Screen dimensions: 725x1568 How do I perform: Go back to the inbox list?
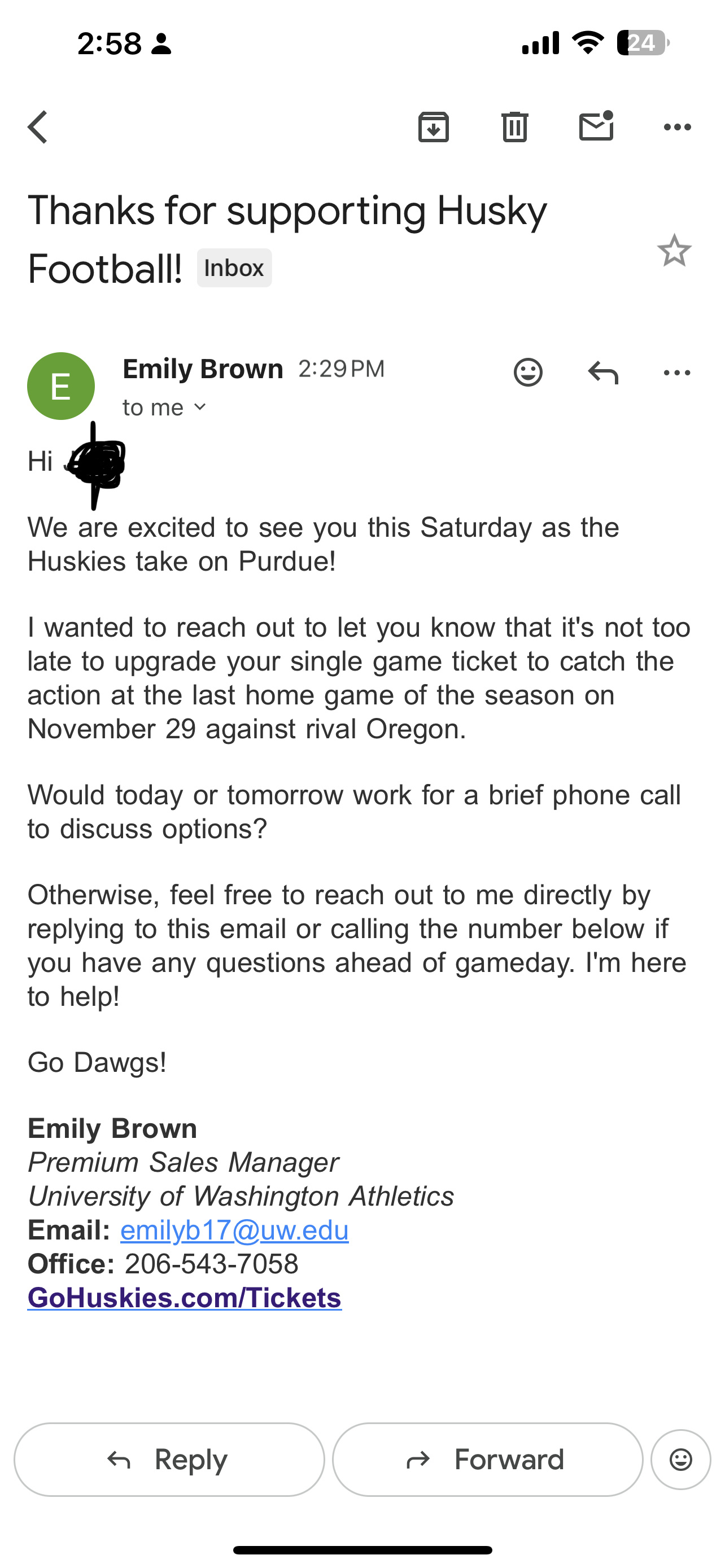point(38,127)
